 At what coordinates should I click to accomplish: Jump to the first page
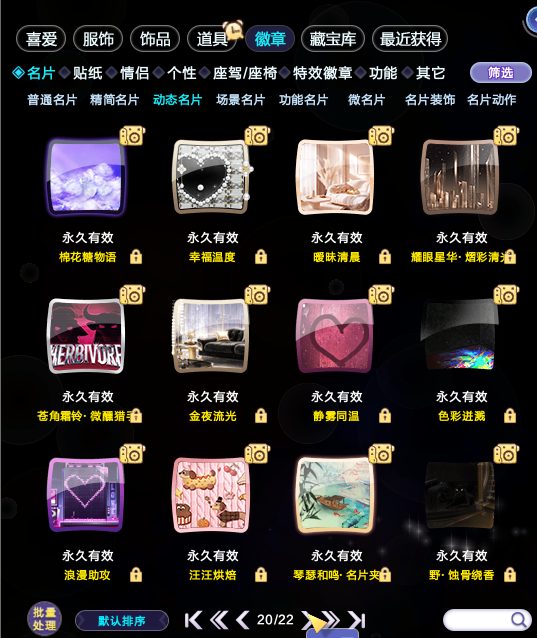pyautogui.click(x=193, y=620)
